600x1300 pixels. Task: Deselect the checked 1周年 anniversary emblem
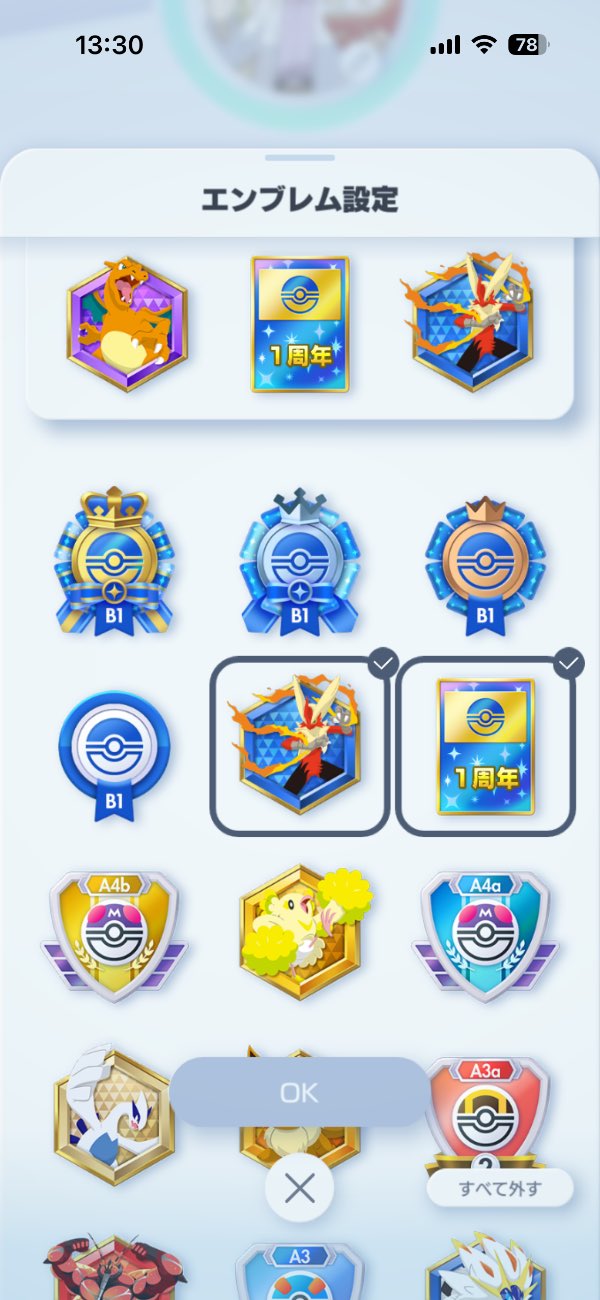click(486, 745)
